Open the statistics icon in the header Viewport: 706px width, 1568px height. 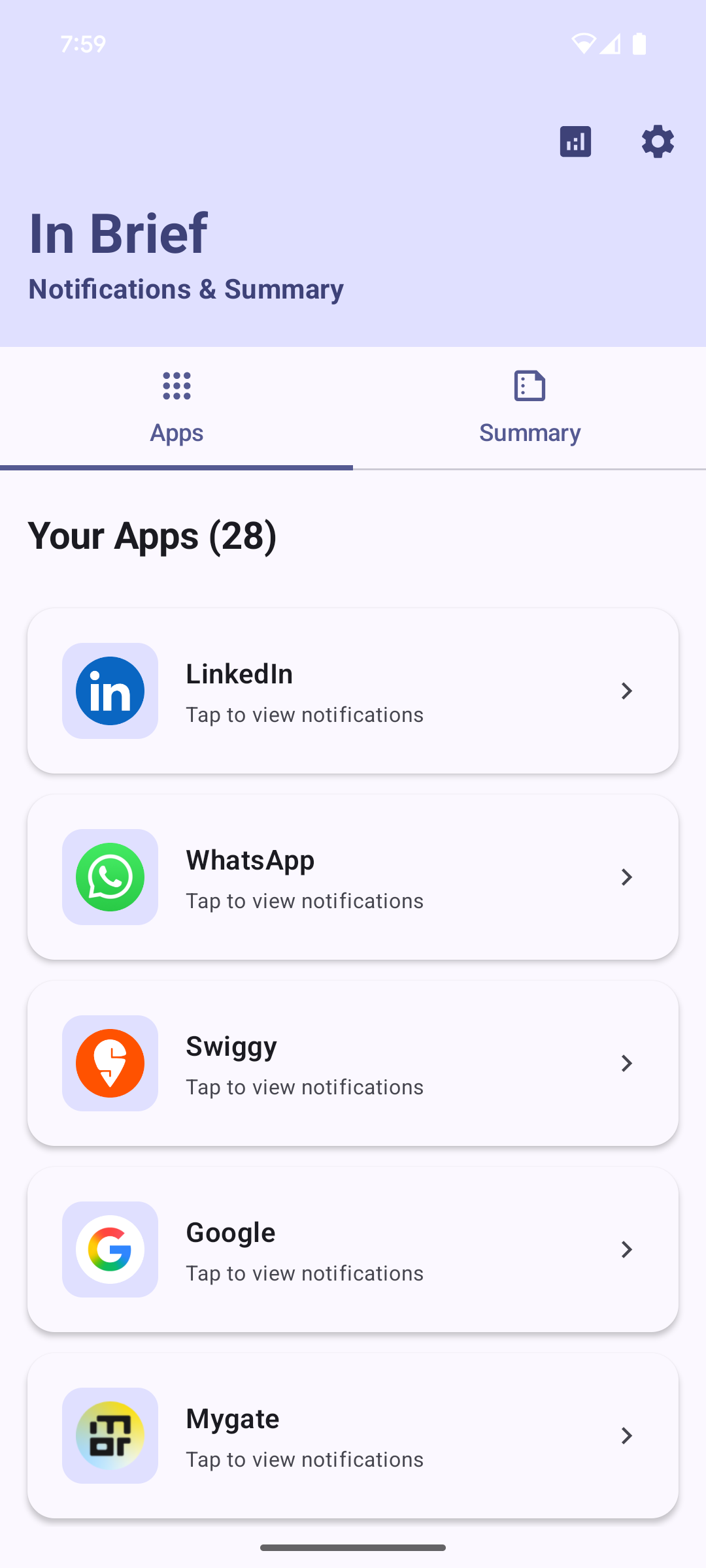pos(575,141)
